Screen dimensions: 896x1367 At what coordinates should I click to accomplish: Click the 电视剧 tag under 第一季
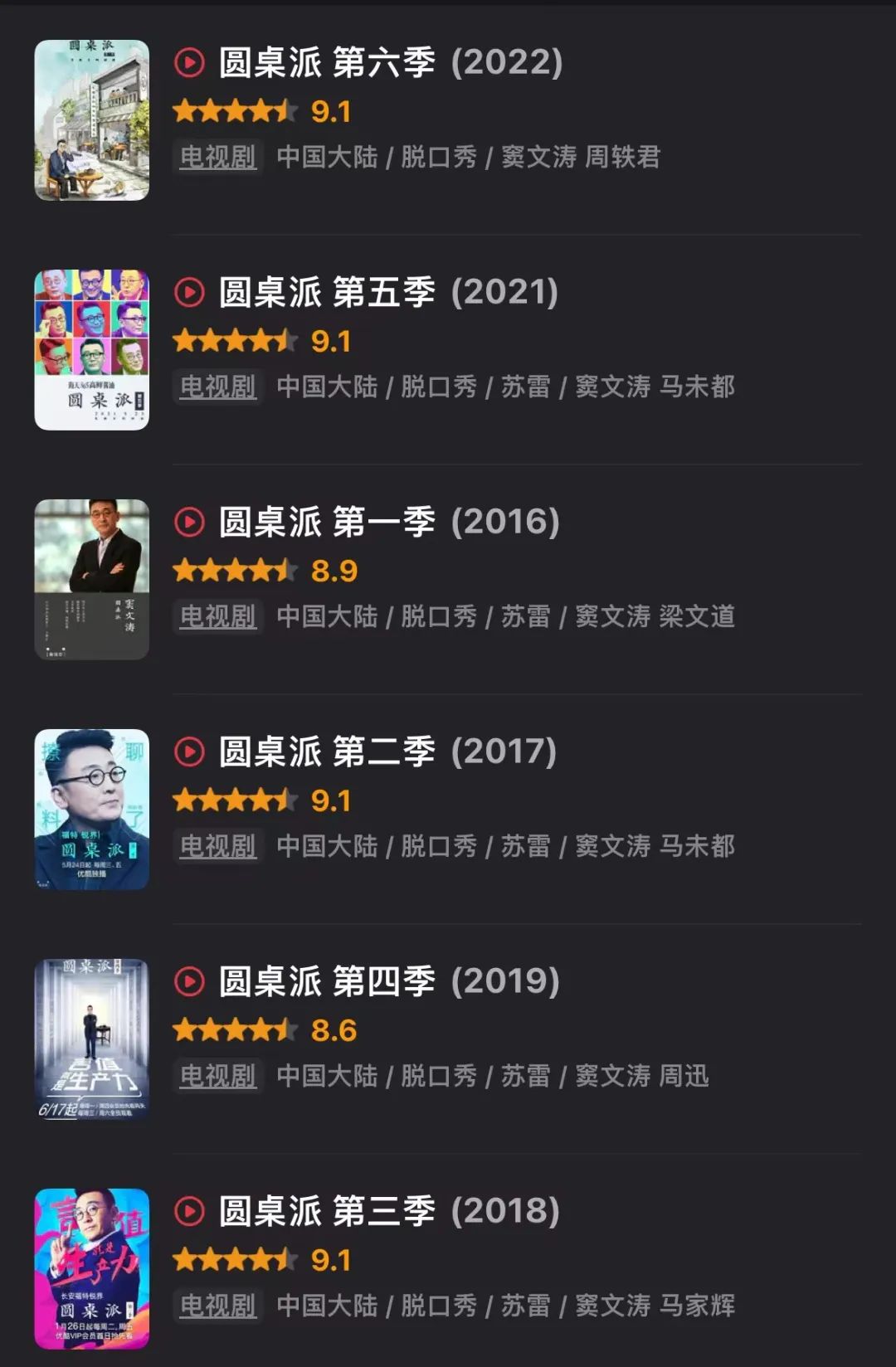[x=217, y=617]
